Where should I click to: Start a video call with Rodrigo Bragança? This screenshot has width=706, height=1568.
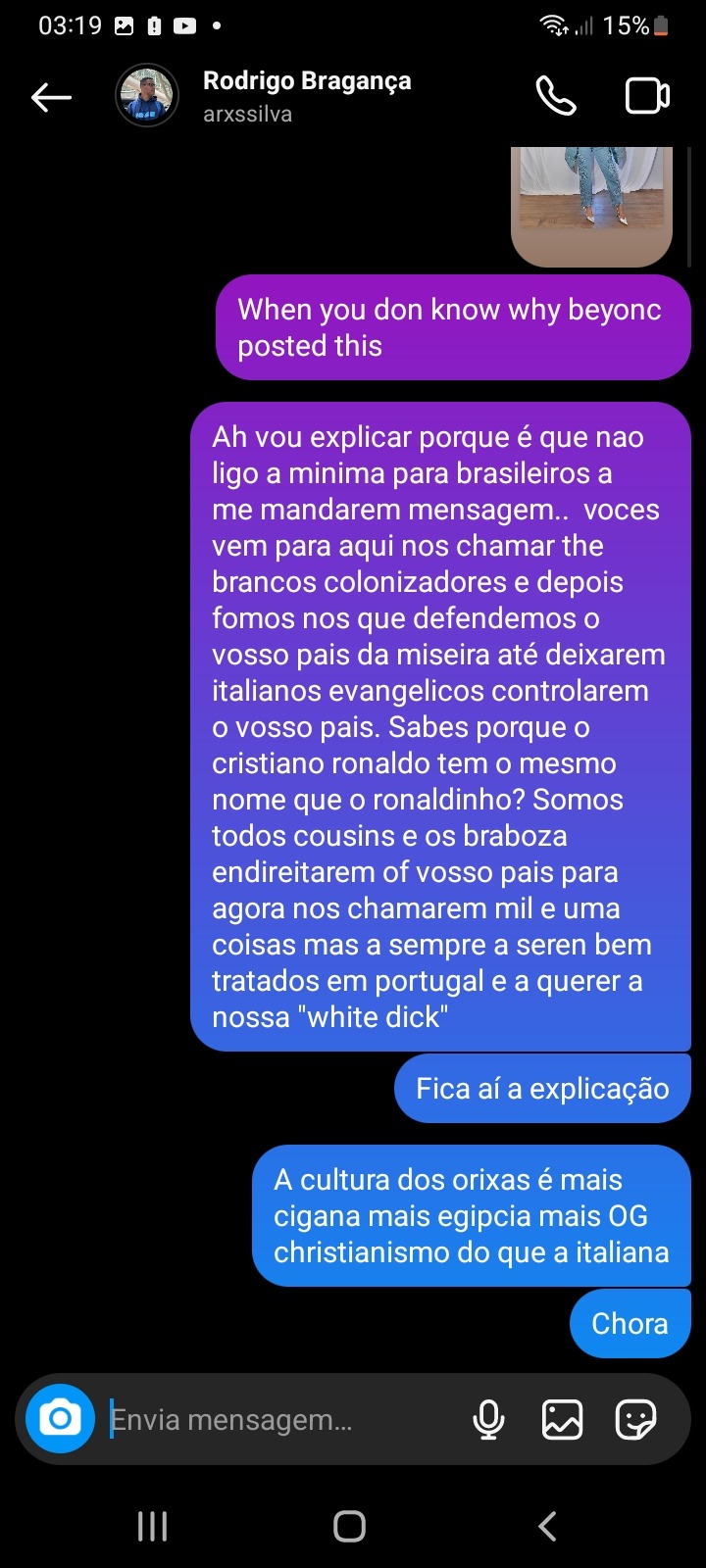coord(647,96)
